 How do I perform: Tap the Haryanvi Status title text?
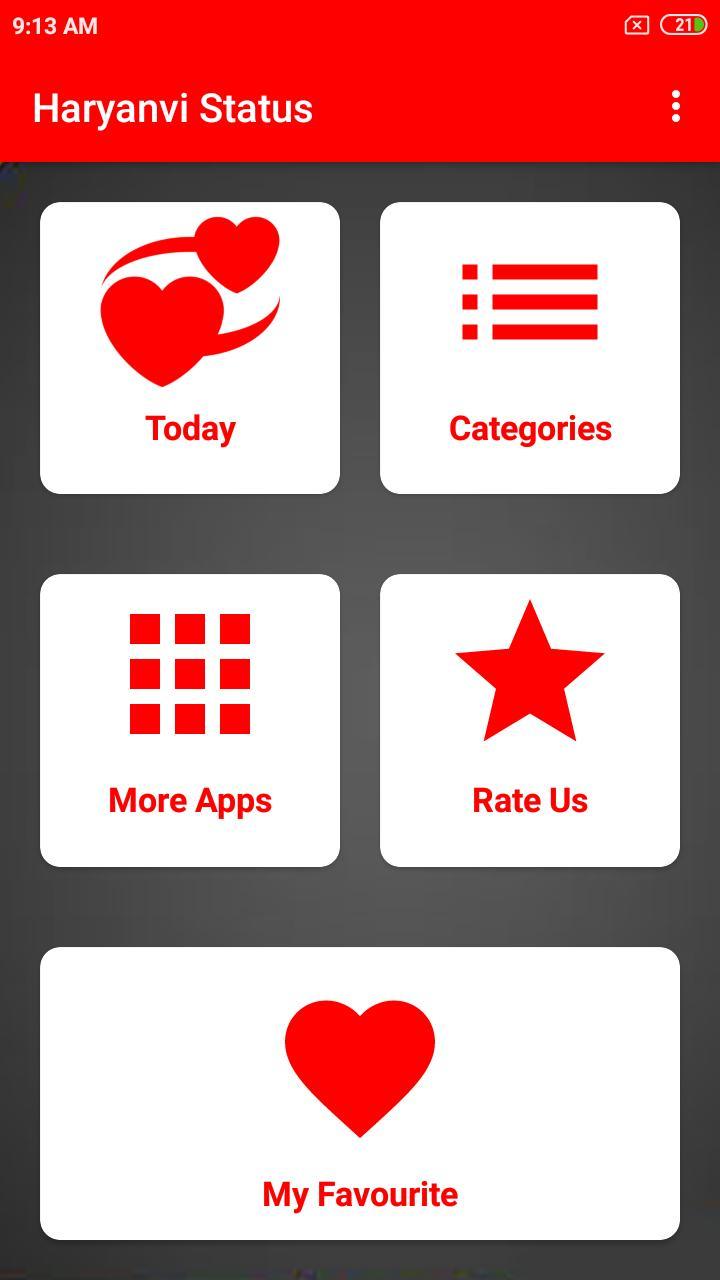[171, 108]
